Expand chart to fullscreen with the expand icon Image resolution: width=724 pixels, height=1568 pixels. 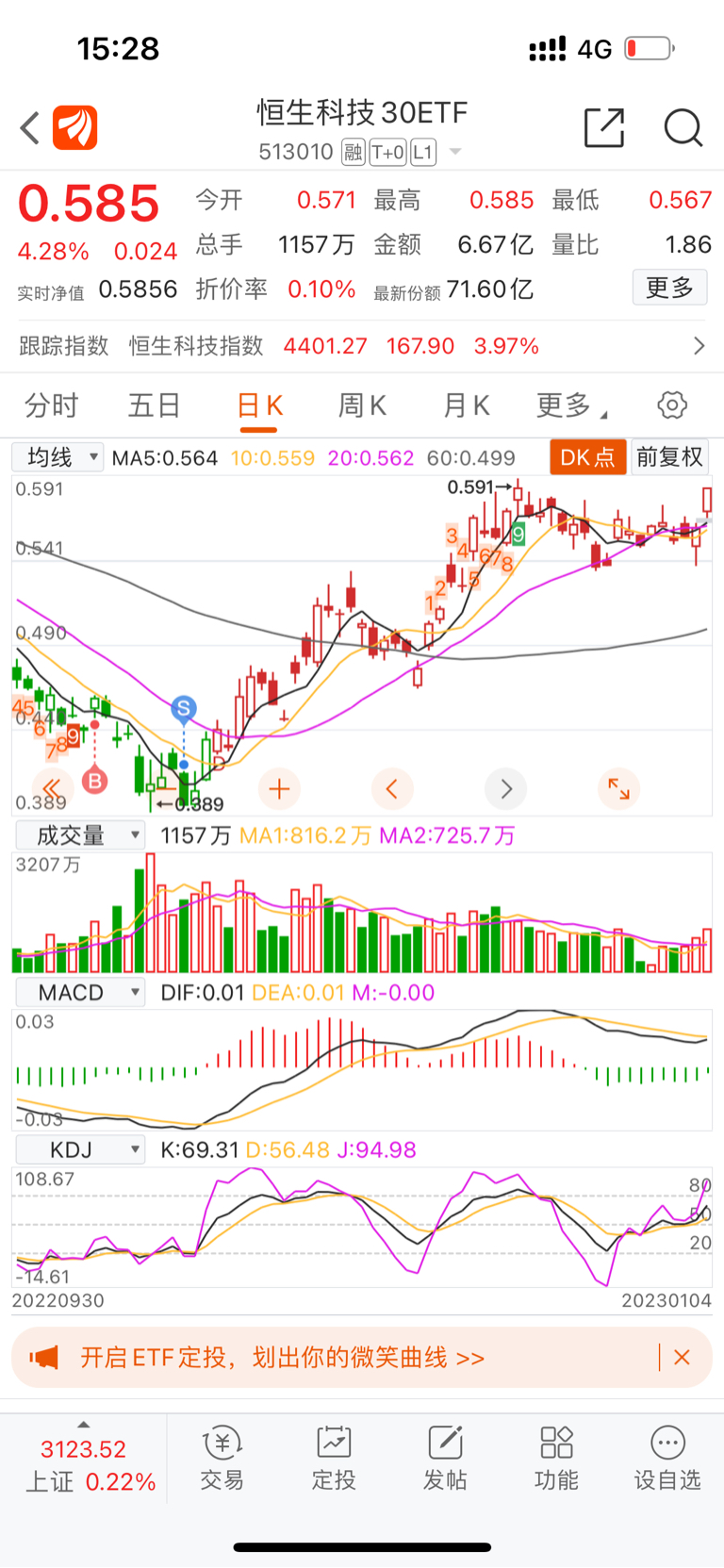(x=618, y=789)
